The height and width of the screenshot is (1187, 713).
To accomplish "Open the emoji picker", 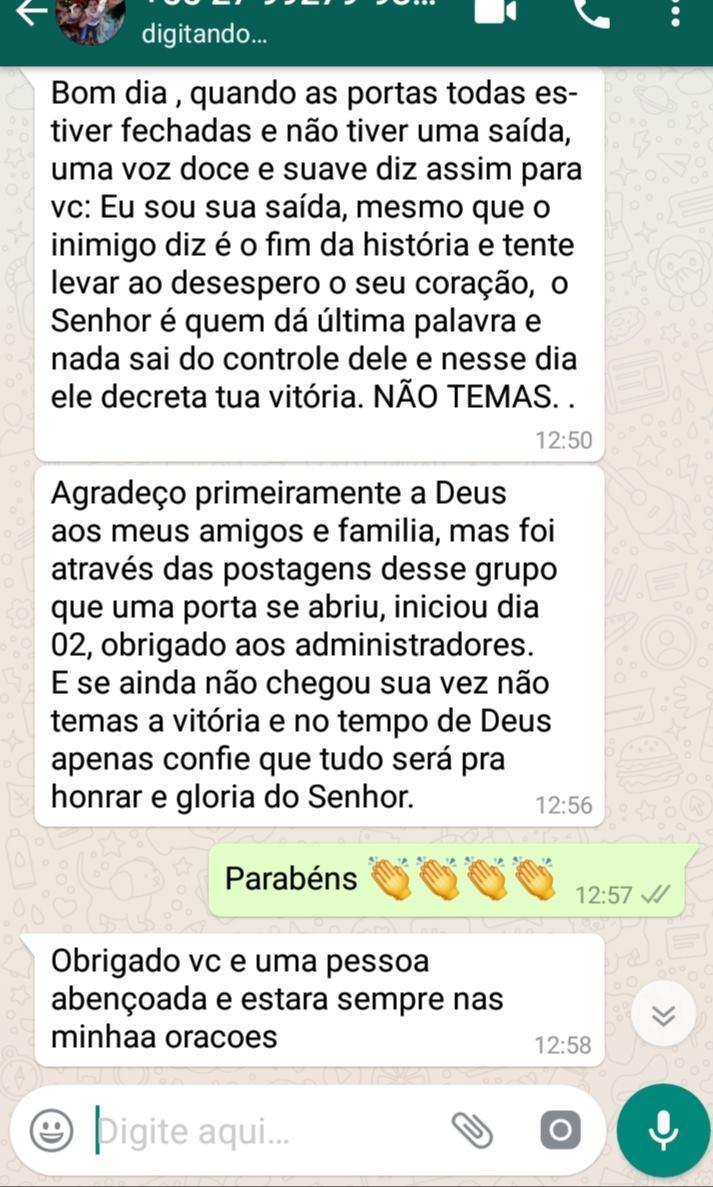I will 52,1131.
